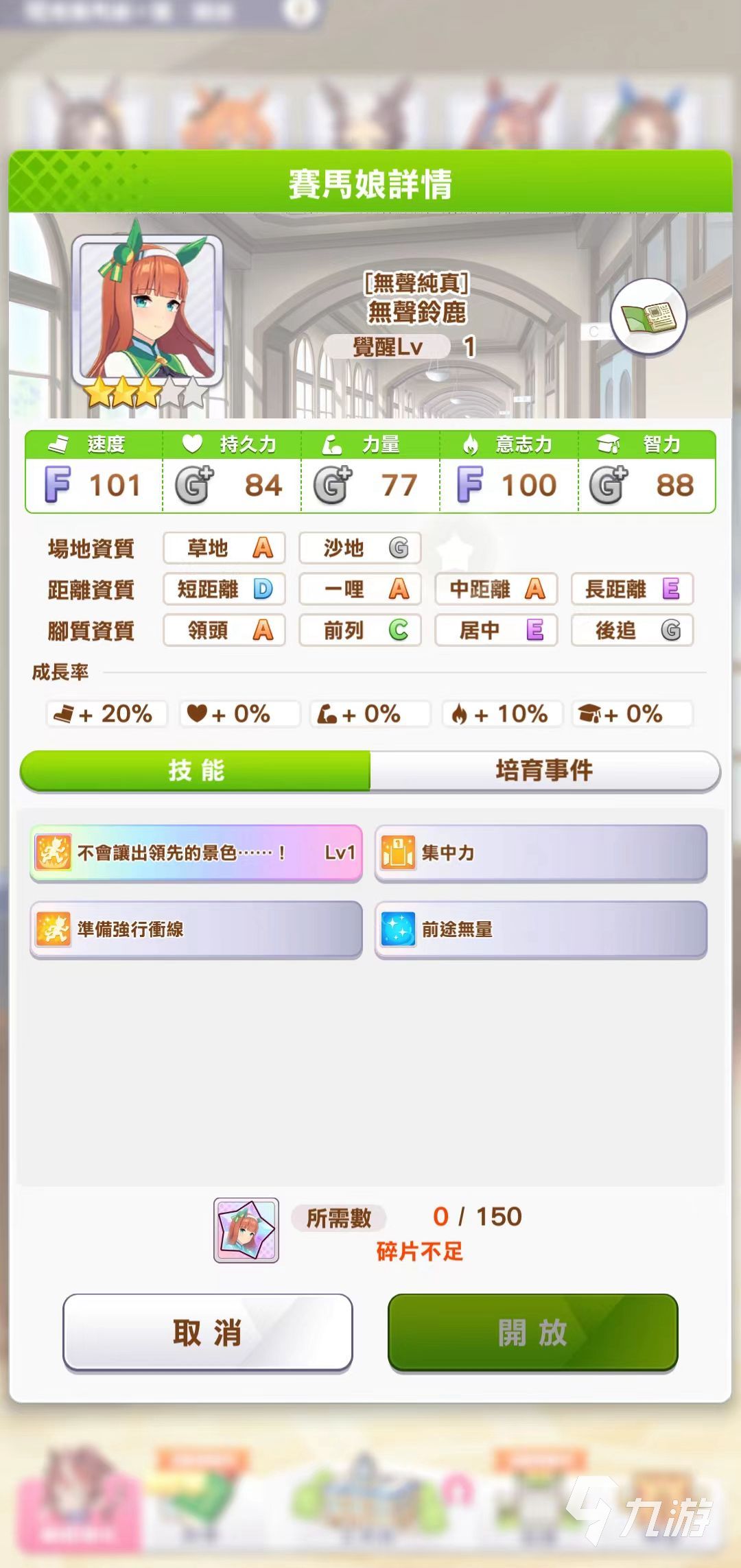Open the character fragment item icon

(x=246, y=1230)
